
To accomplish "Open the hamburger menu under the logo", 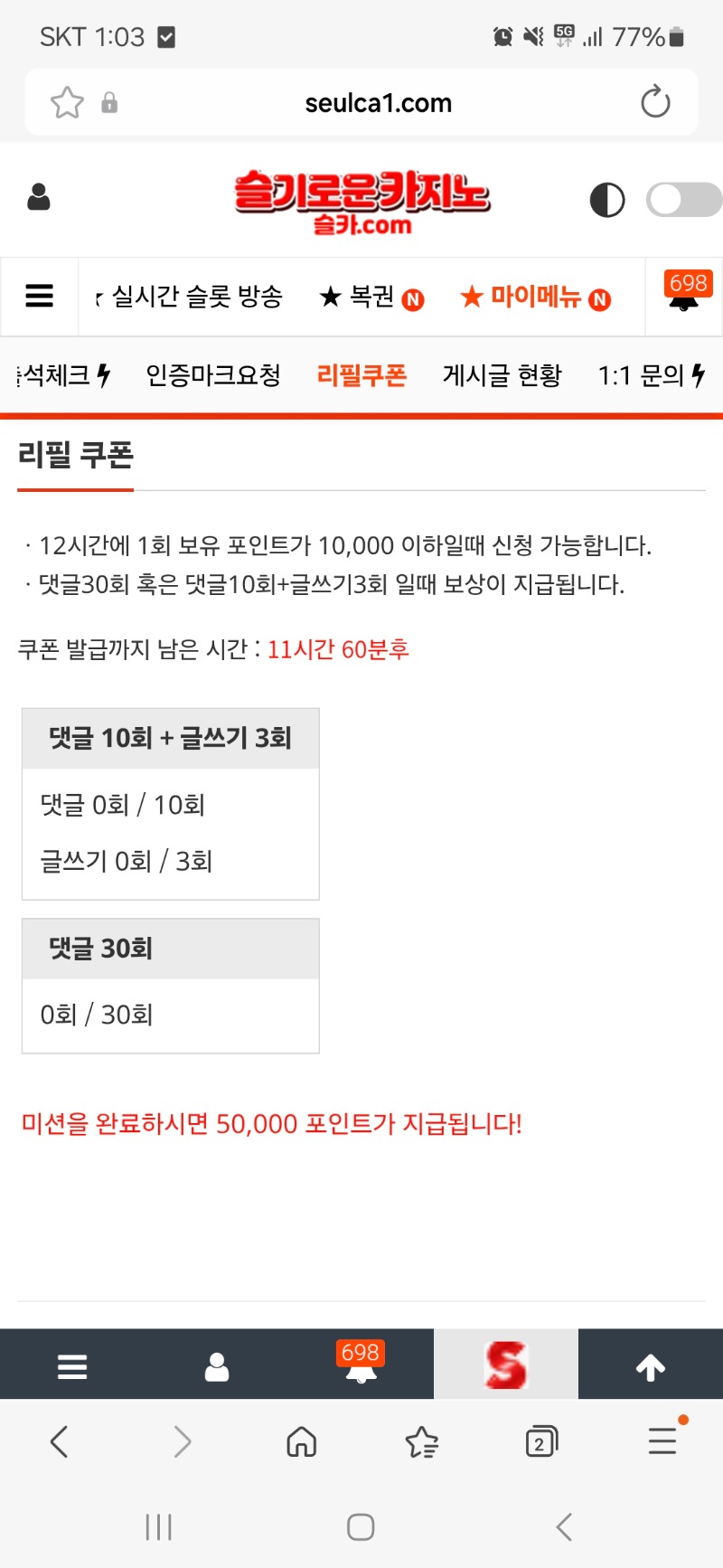I will point(39,297).
